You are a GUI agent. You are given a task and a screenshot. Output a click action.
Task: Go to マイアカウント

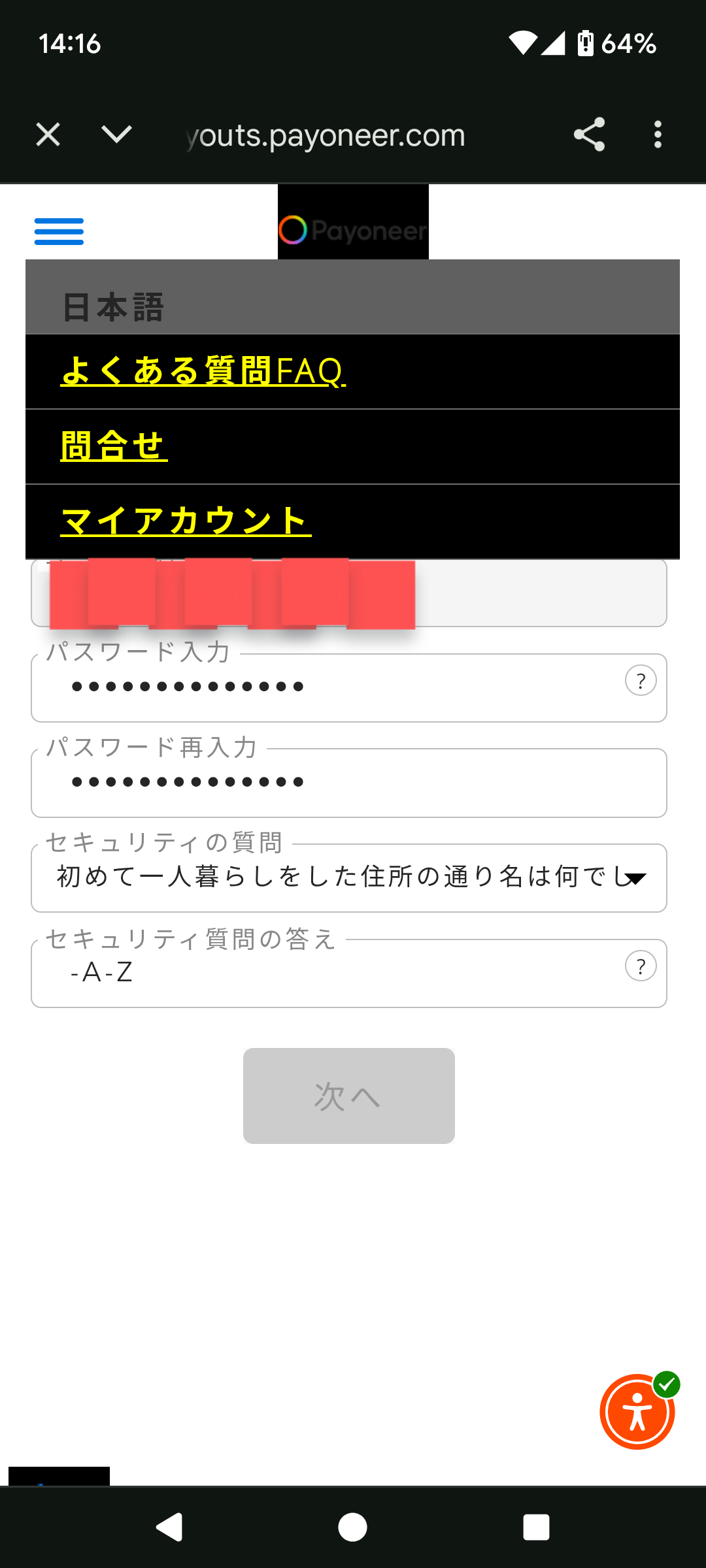click(186, 521)
